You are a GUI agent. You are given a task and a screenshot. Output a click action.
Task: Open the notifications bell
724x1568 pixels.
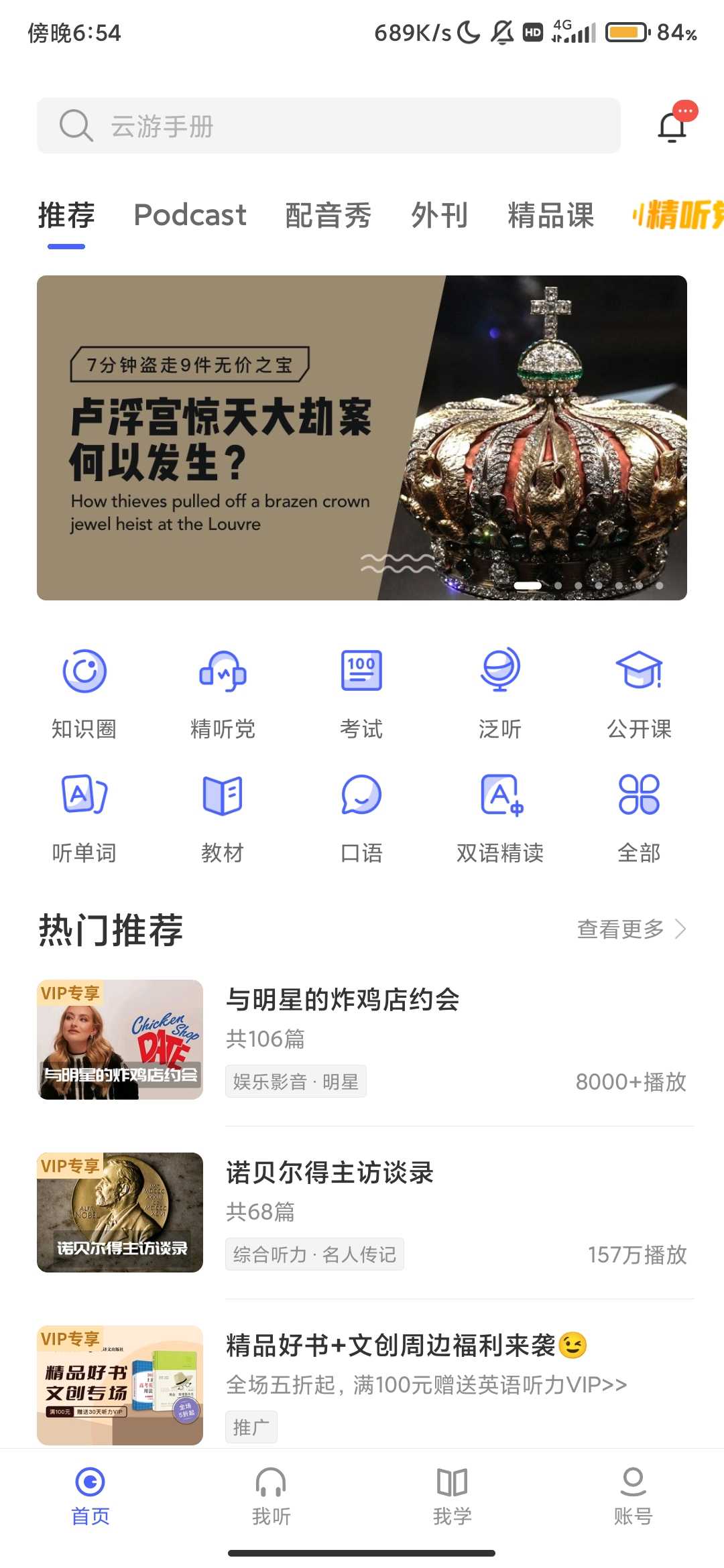[x=672, y=126]
